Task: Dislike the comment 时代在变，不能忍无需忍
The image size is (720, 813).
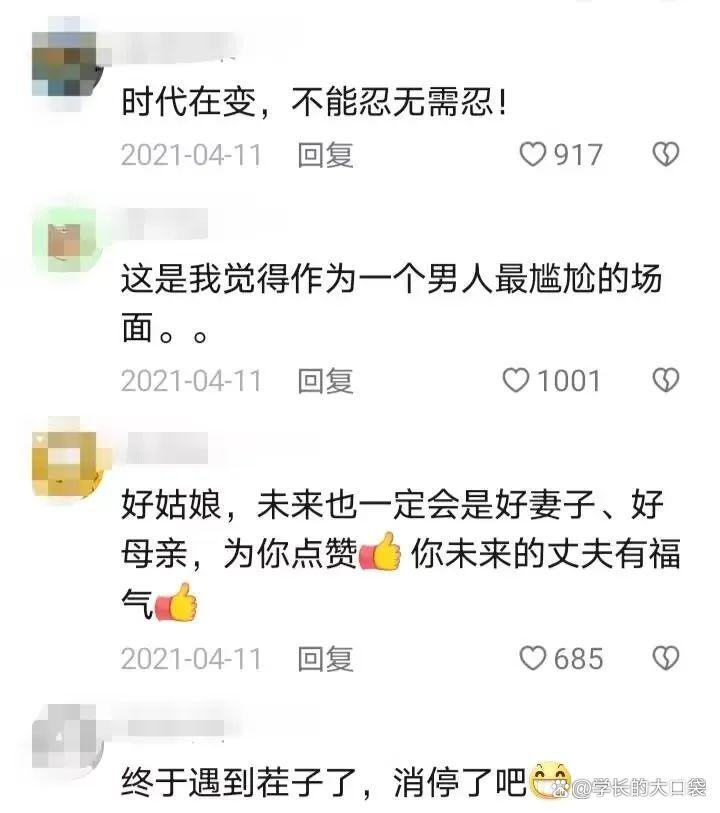Action: (x=665, y=154)
